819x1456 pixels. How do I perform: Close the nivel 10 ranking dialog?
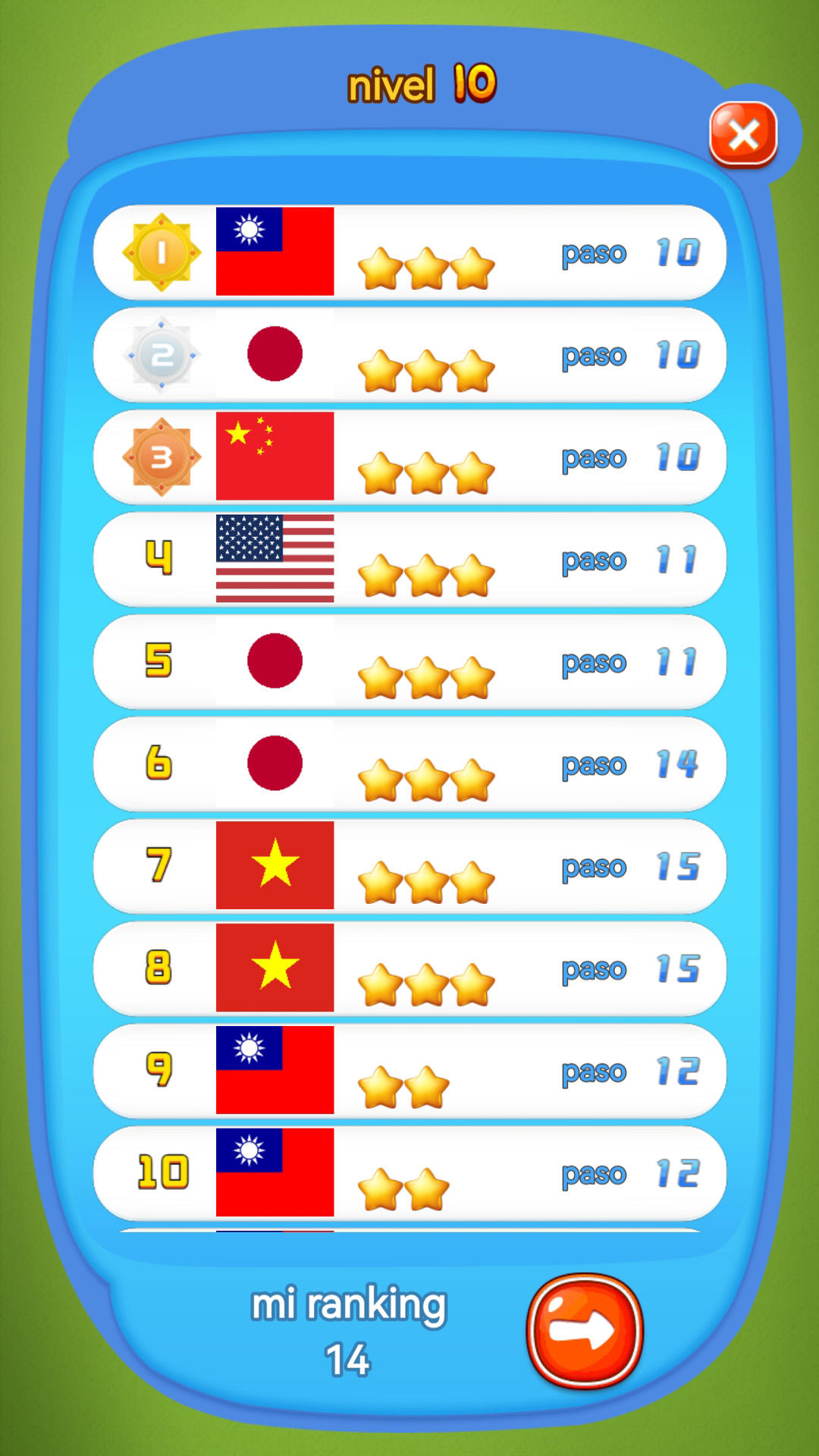(743, 134)
